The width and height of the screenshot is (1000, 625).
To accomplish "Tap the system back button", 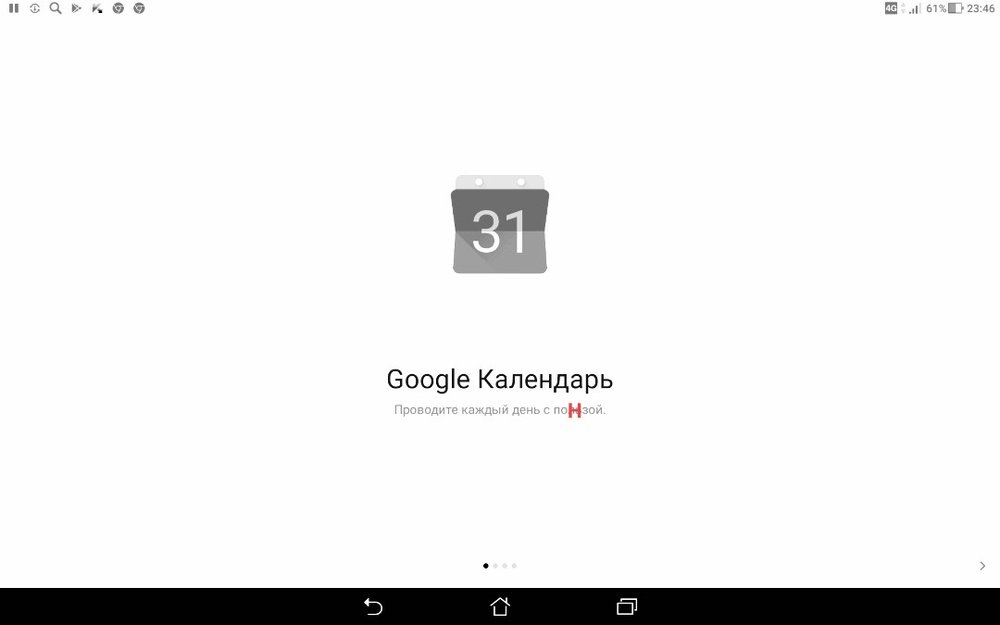I will tap(373, 606).
